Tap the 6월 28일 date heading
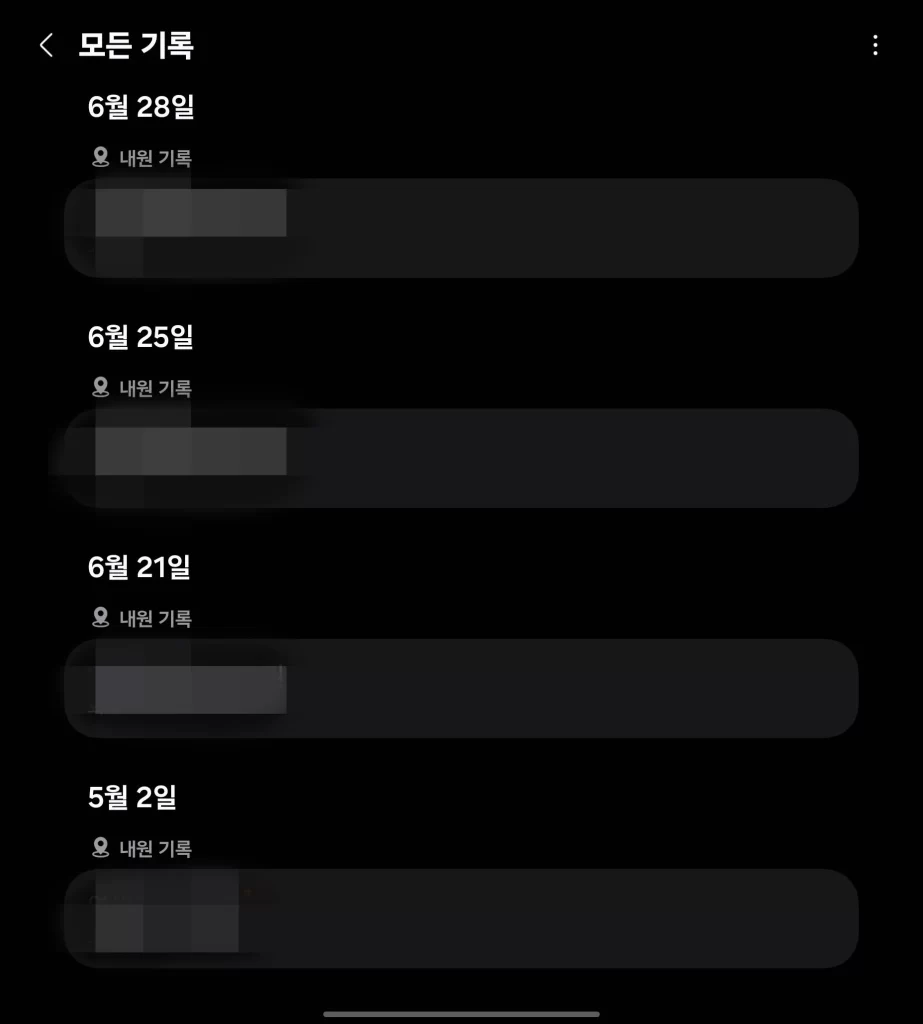 140,108
